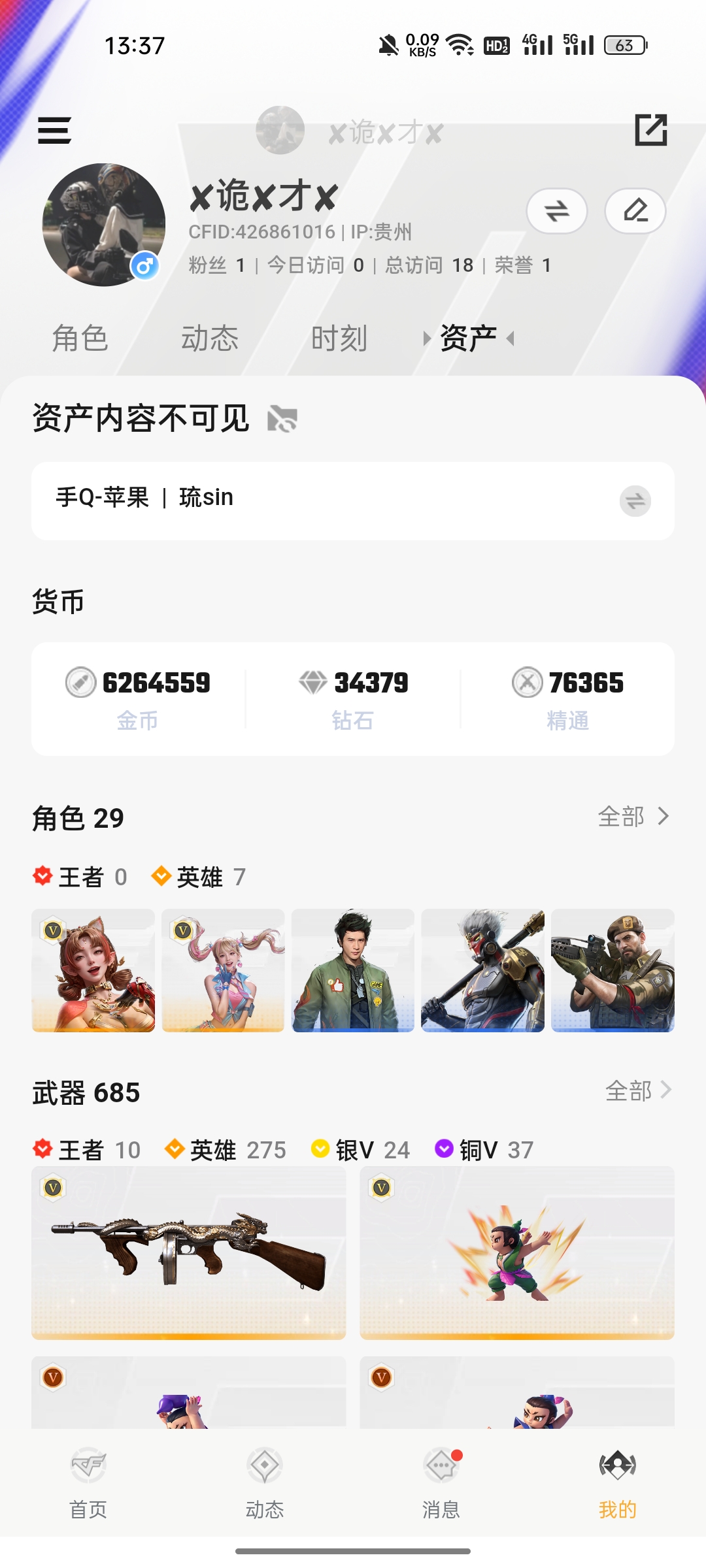Viewport: 706px width, 1568px height.
Task: View all 29 characters via 全部
Action: [633, 817]
